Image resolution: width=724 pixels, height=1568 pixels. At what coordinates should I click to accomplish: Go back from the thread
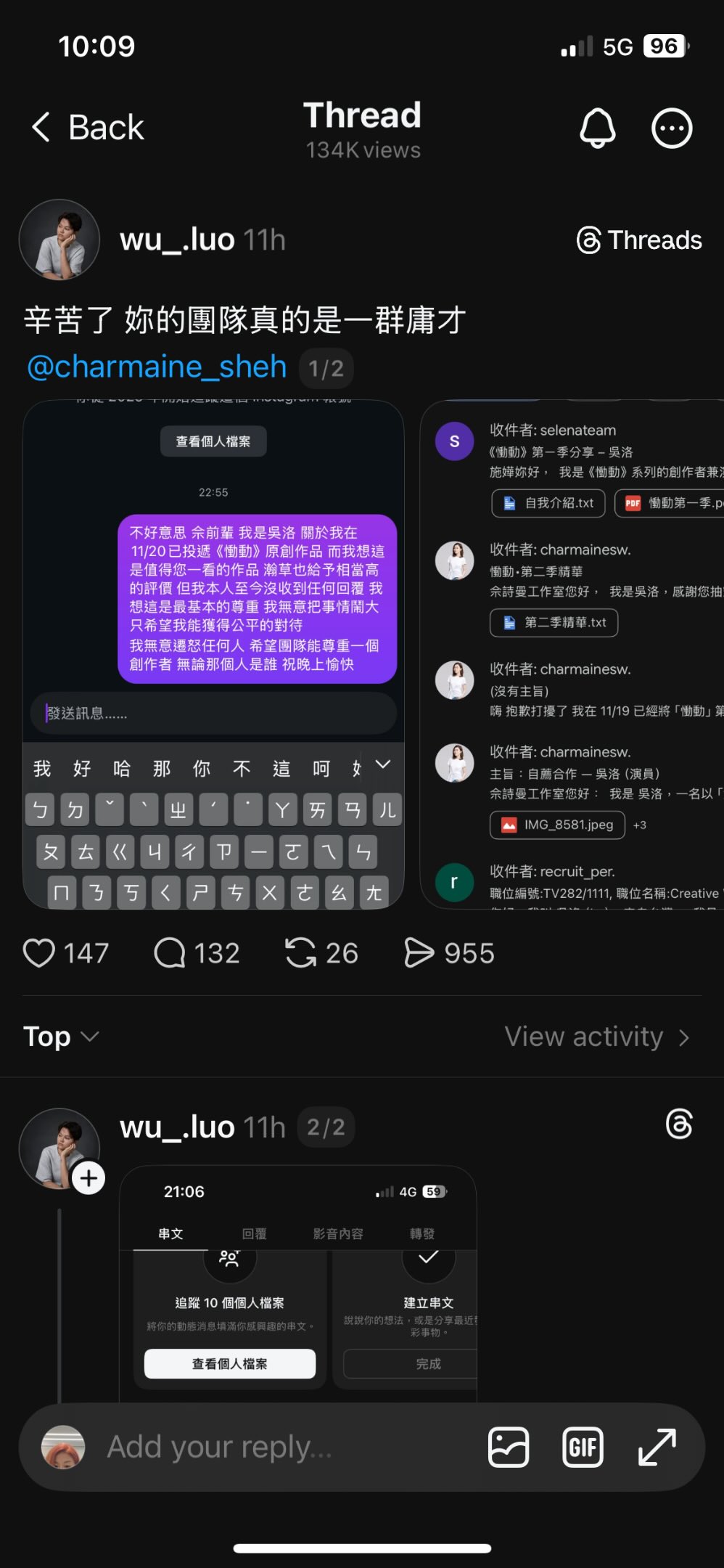pos(89,128)
